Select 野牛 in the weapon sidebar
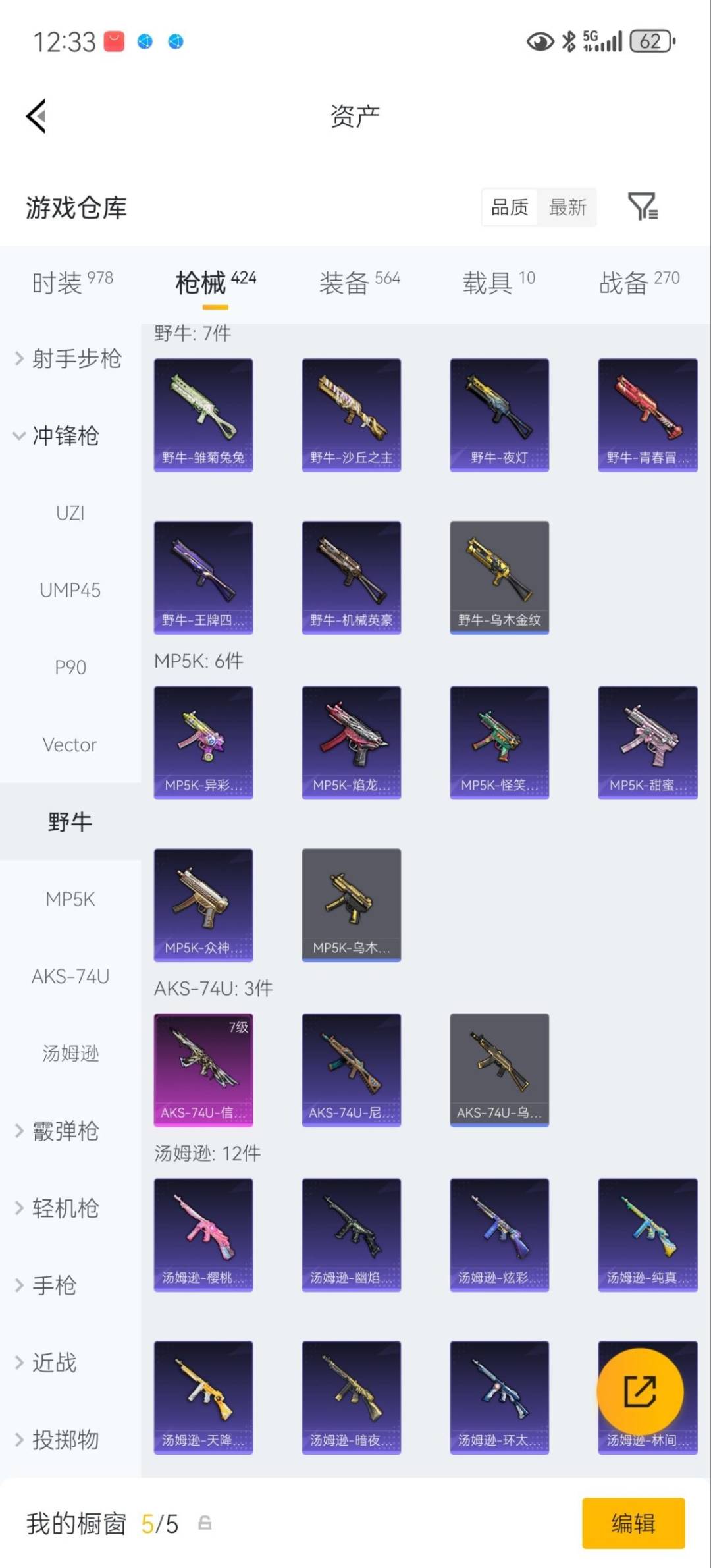 coord(70,822)
